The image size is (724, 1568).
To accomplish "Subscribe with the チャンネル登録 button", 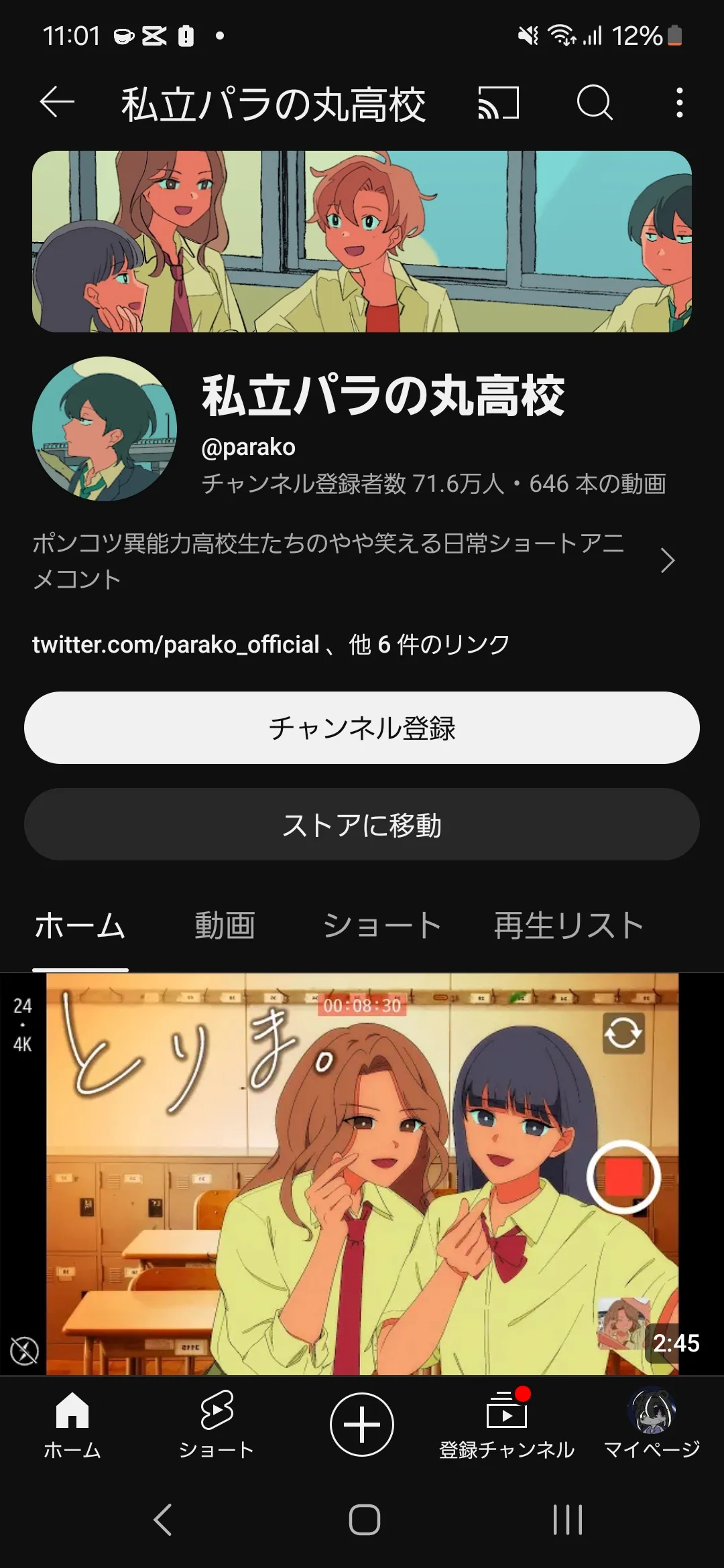I will point(362,728).
